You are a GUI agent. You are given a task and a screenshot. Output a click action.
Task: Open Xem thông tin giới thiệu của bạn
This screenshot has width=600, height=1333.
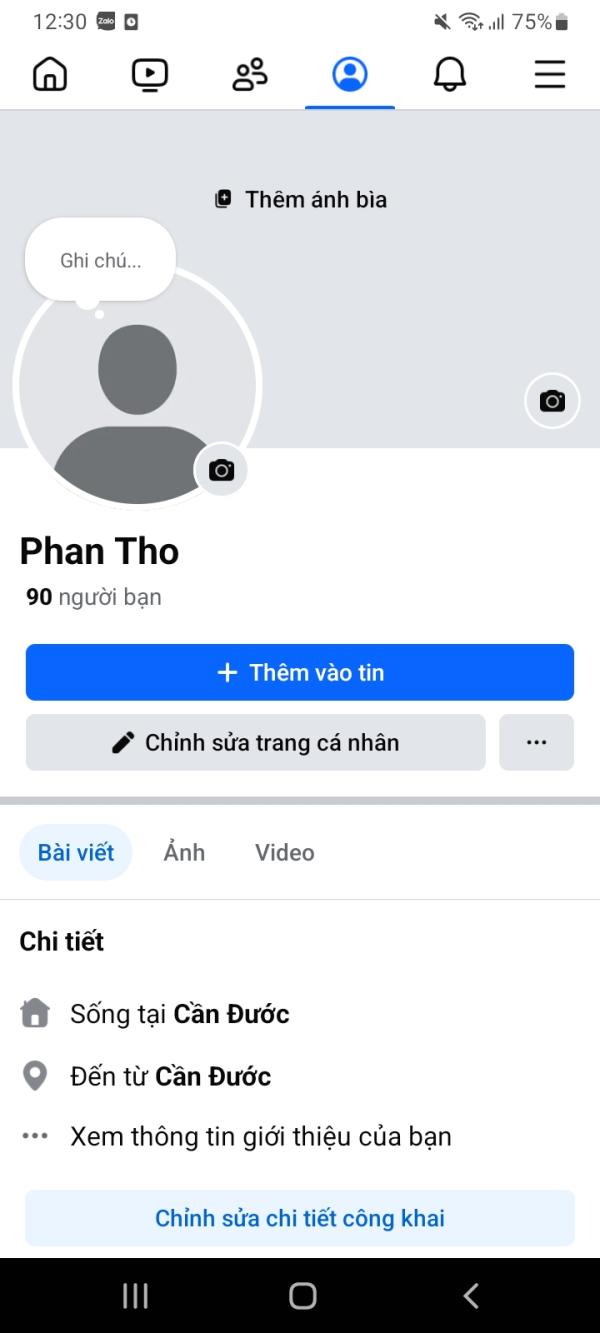click(260, 1136)
